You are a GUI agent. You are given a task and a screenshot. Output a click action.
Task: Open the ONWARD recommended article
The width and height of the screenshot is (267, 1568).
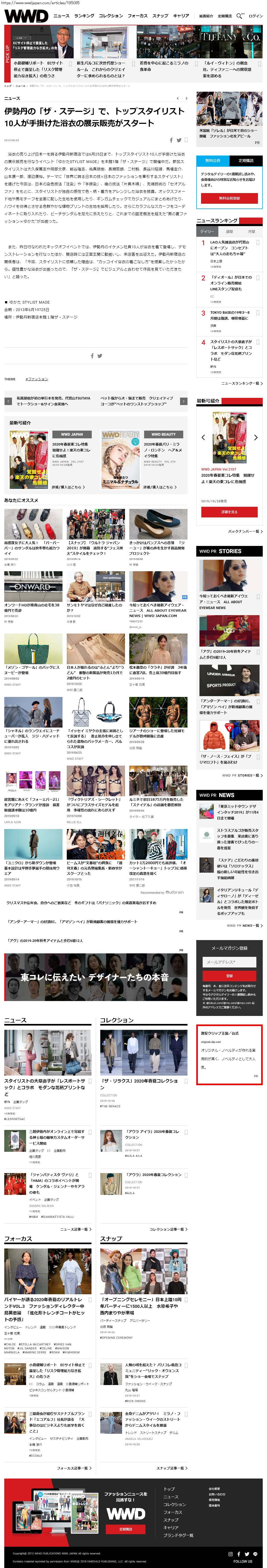33,587
